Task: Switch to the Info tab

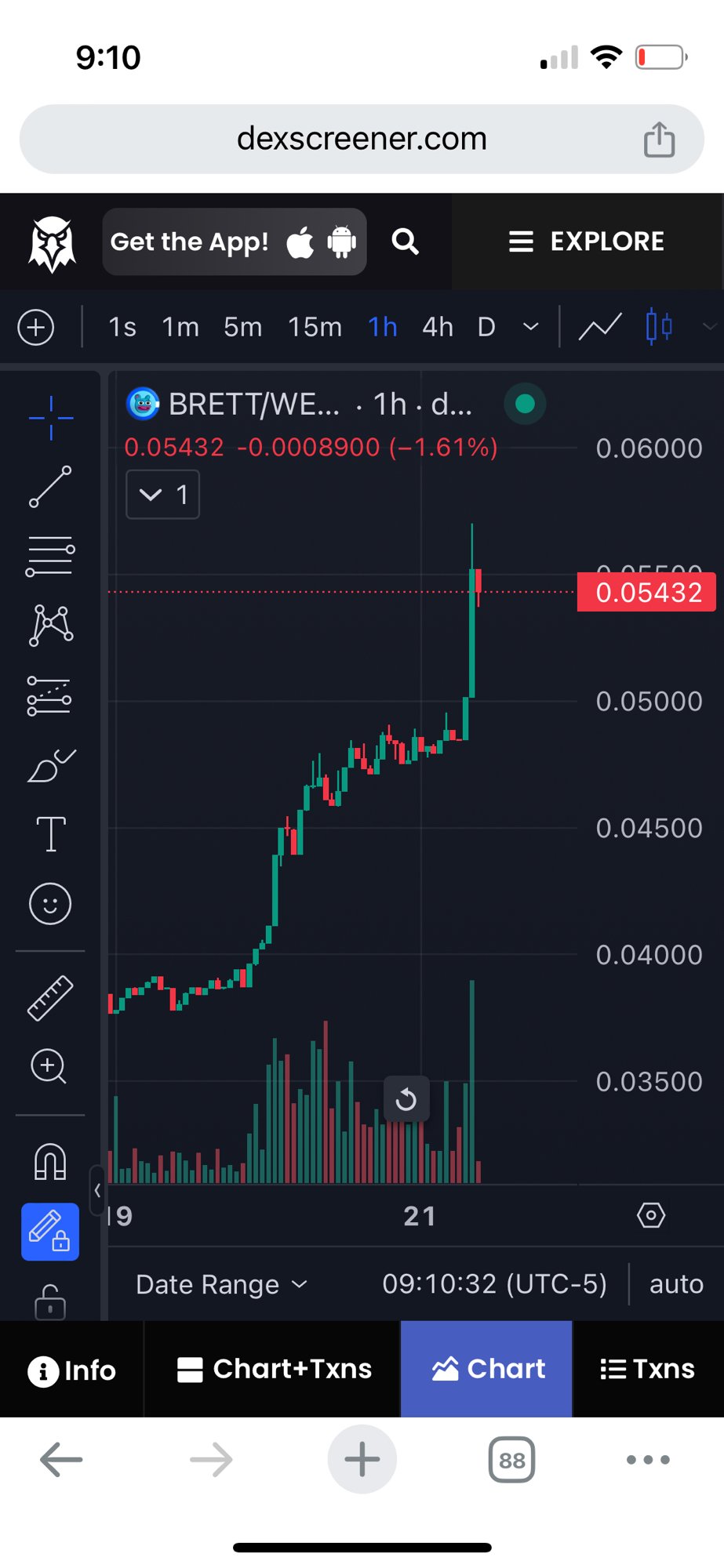Action: [71, 1370]
